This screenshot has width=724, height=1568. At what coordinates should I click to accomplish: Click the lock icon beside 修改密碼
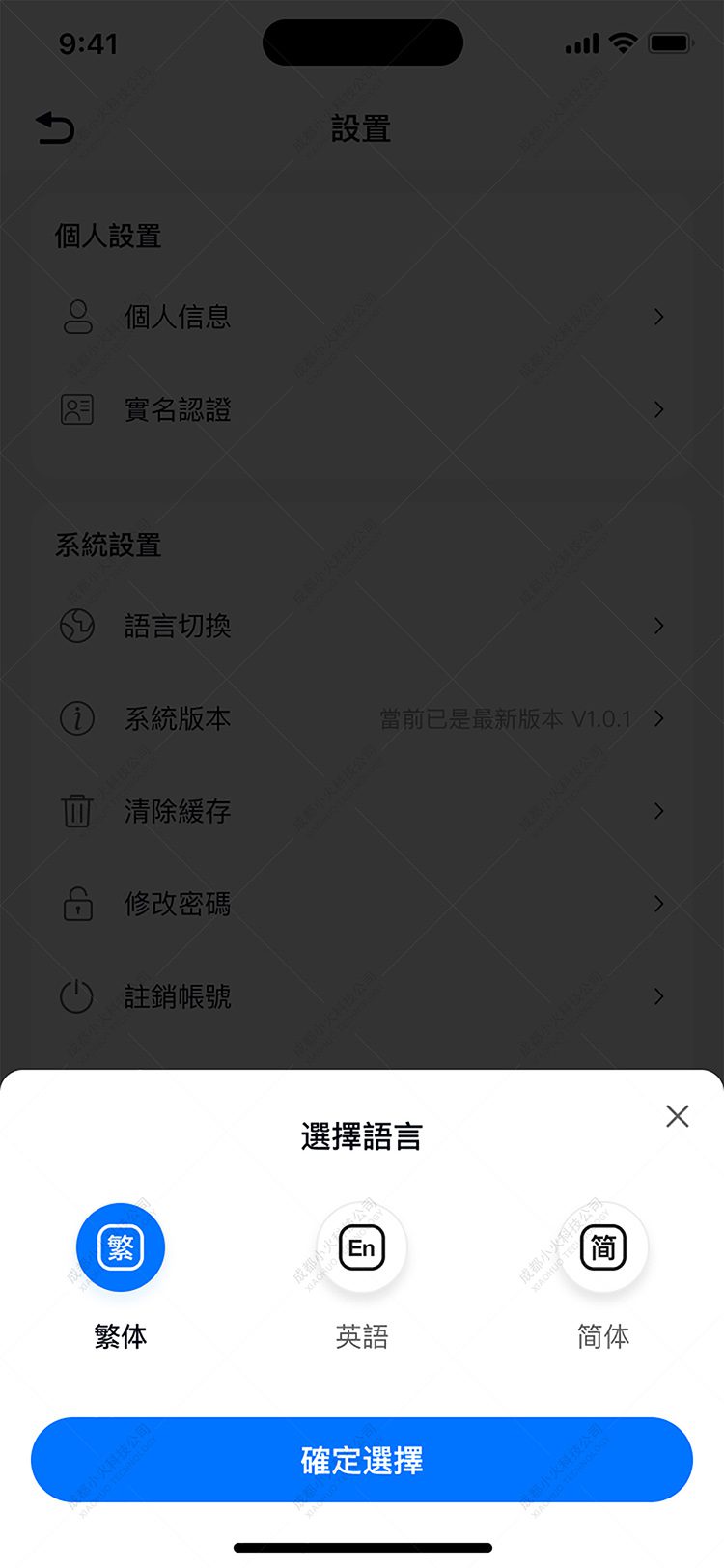tap(77, 904)
